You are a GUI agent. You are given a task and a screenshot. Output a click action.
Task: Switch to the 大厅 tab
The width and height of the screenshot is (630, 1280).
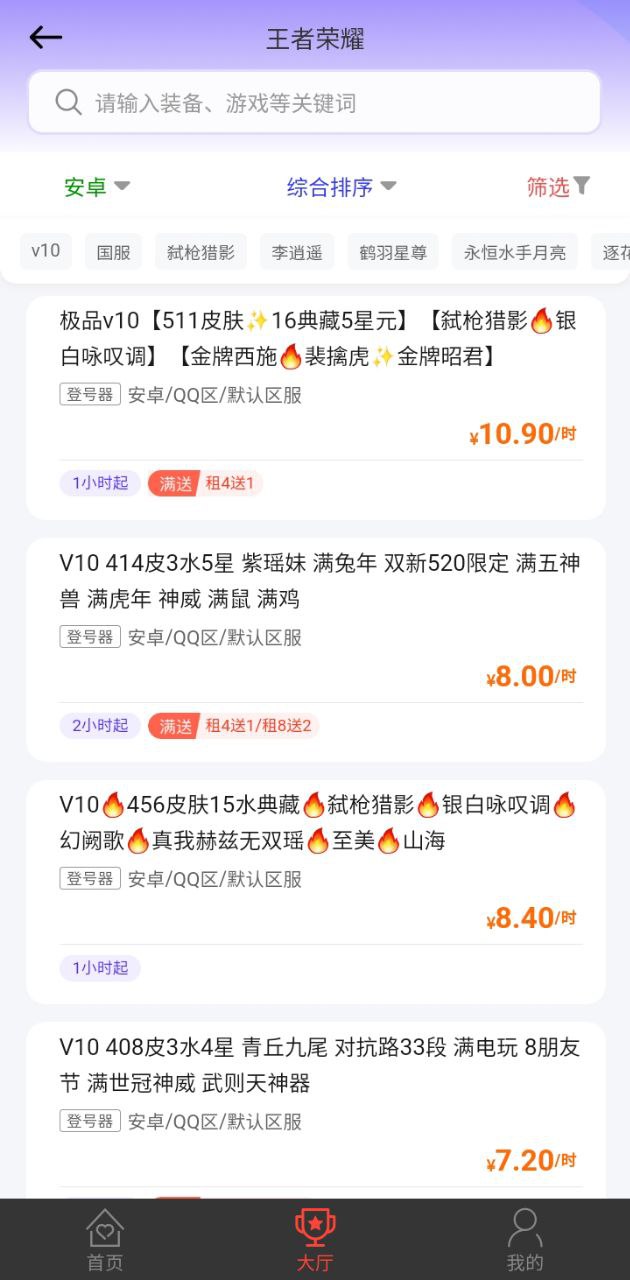(x=315, y=1240)
